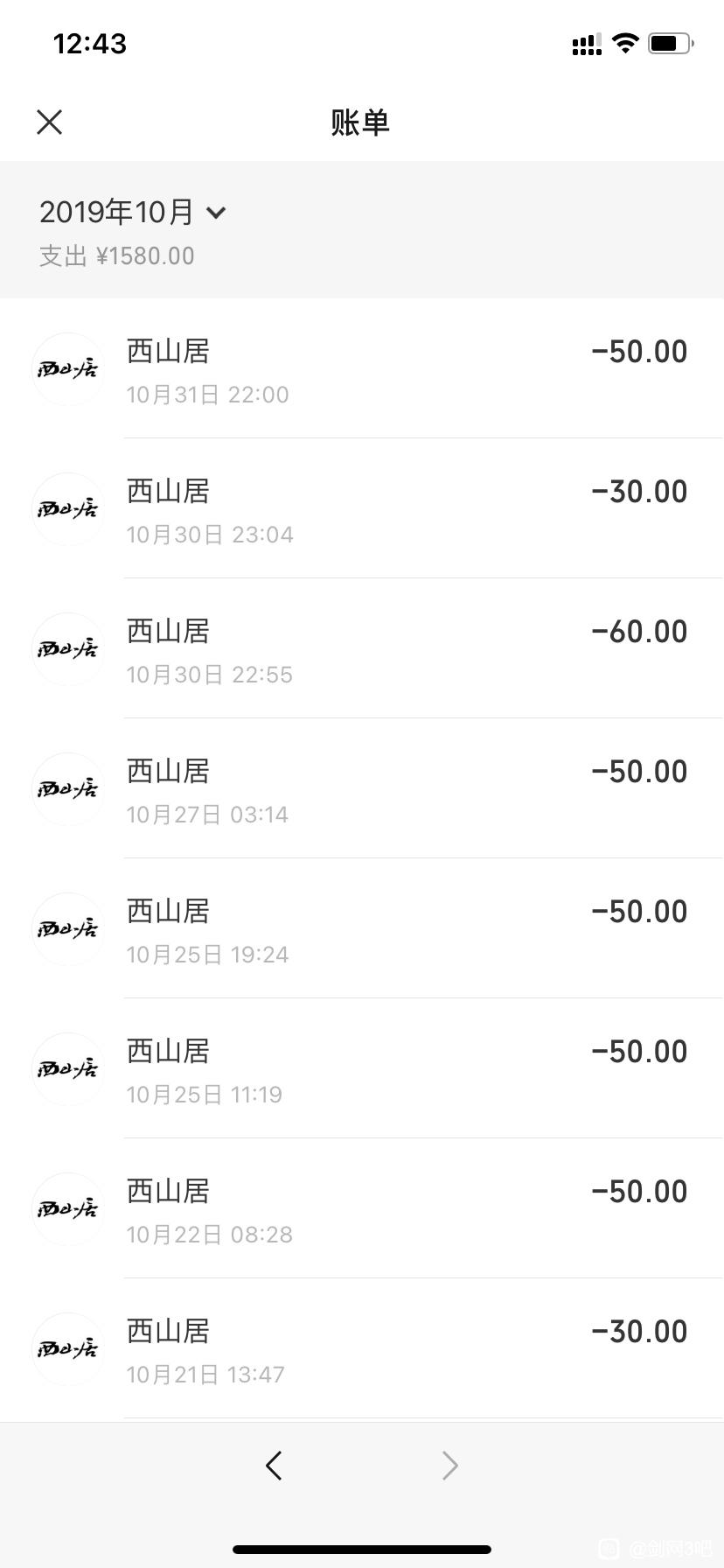
Task: Open the 10月22日 08:28 西山居 transaction
Action: pyautogui.click(x=362, y=1208)
